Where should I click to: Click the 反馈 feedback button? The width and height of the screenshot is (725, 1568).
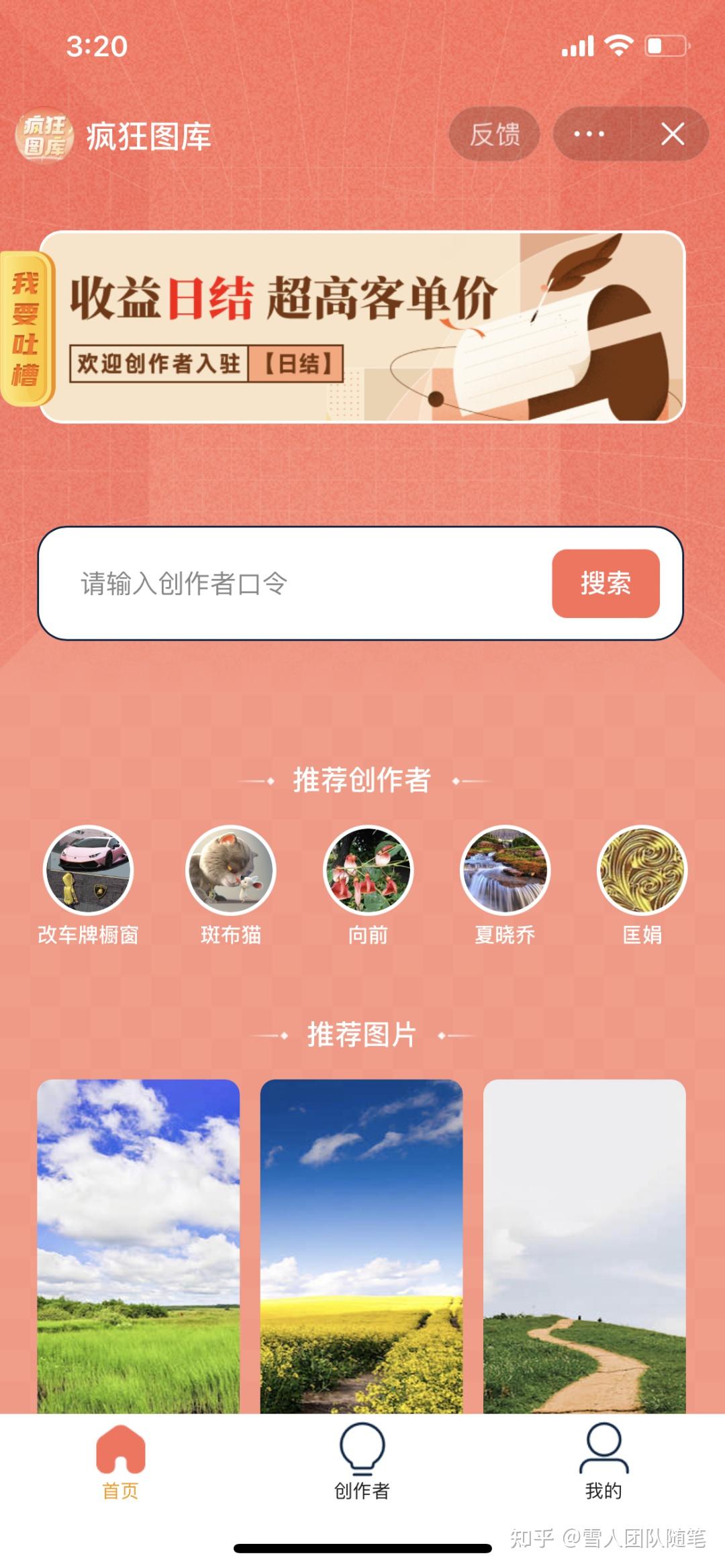pos(495,134)
